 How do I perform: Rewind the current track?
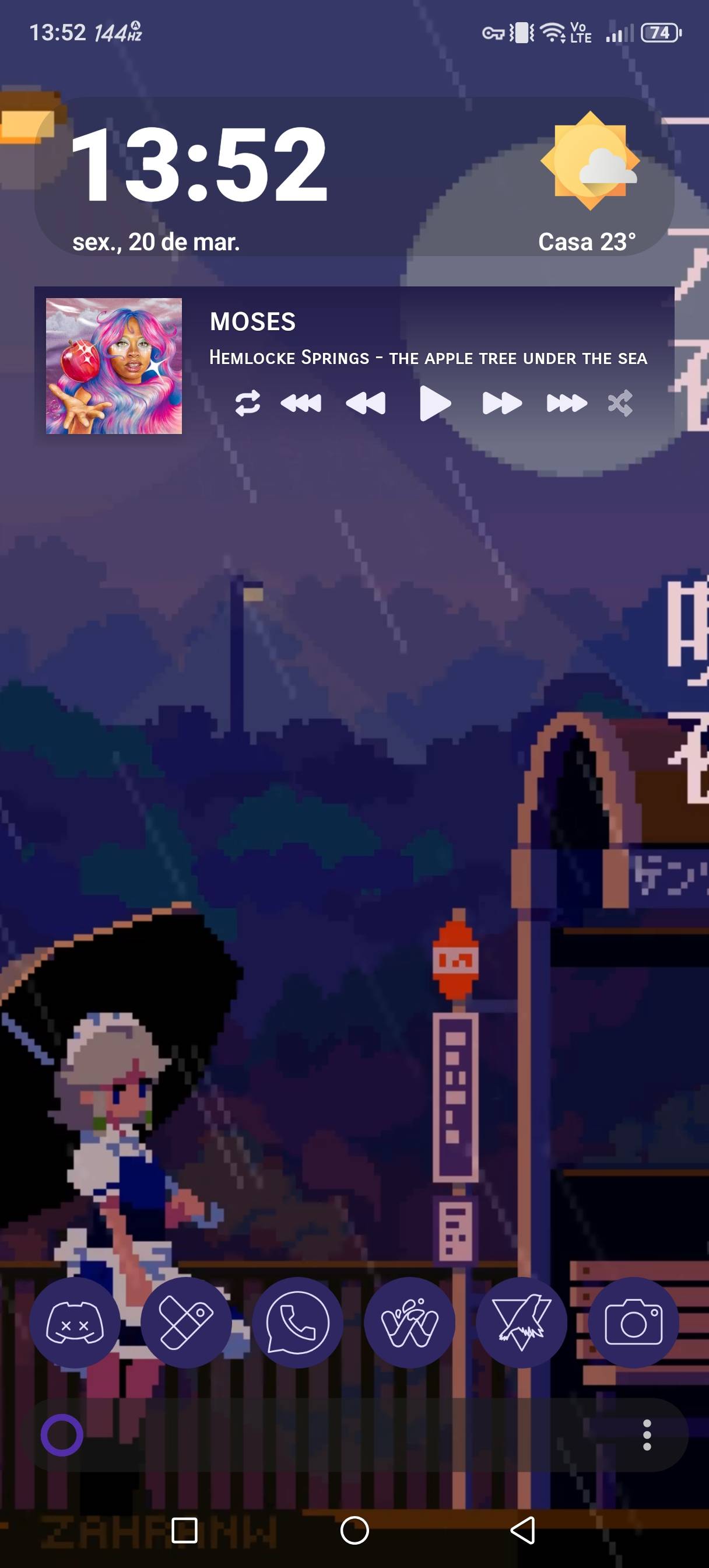pyautogui.click(x=365, y=403)
